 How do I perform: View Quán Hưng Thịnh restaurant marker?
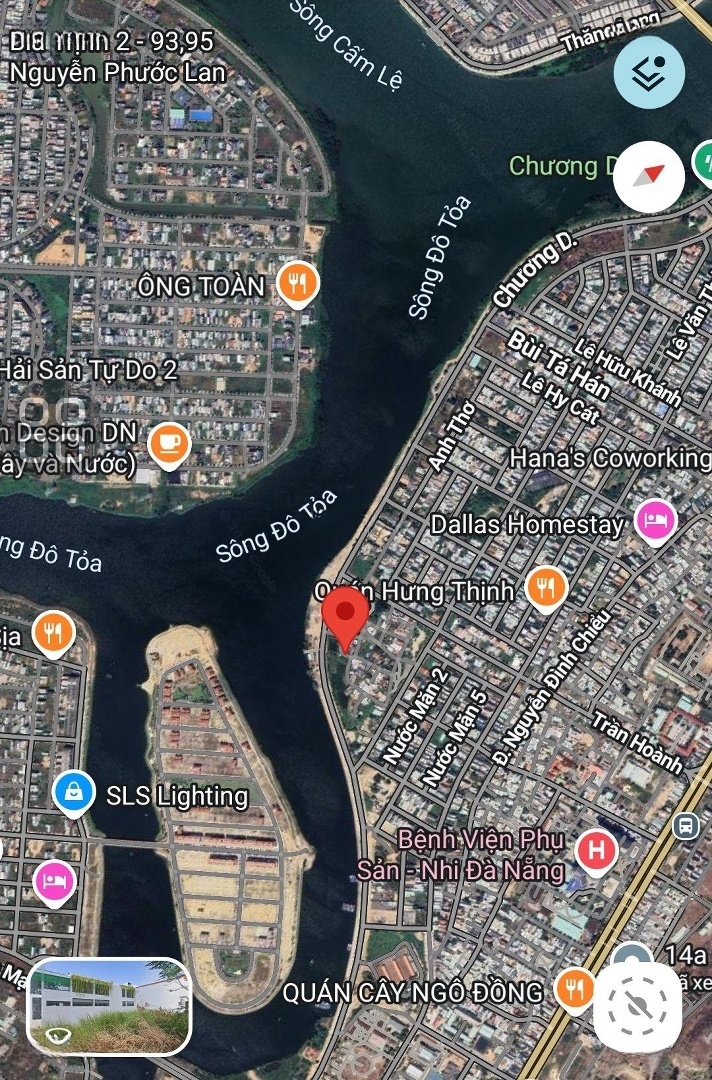tap(546, 587)
